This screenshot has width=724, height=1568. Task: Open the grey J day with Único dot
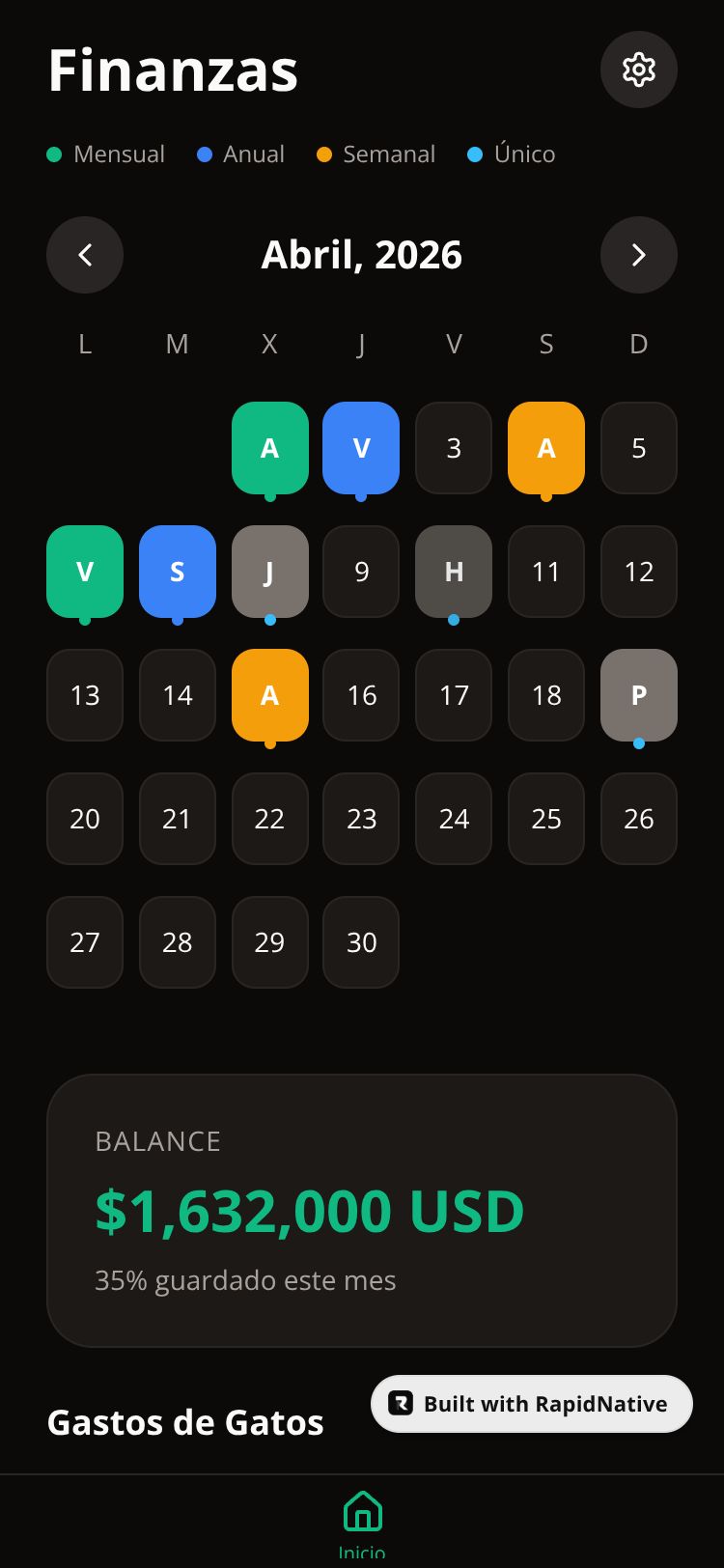pyautogui.click(x=269, y=572)
